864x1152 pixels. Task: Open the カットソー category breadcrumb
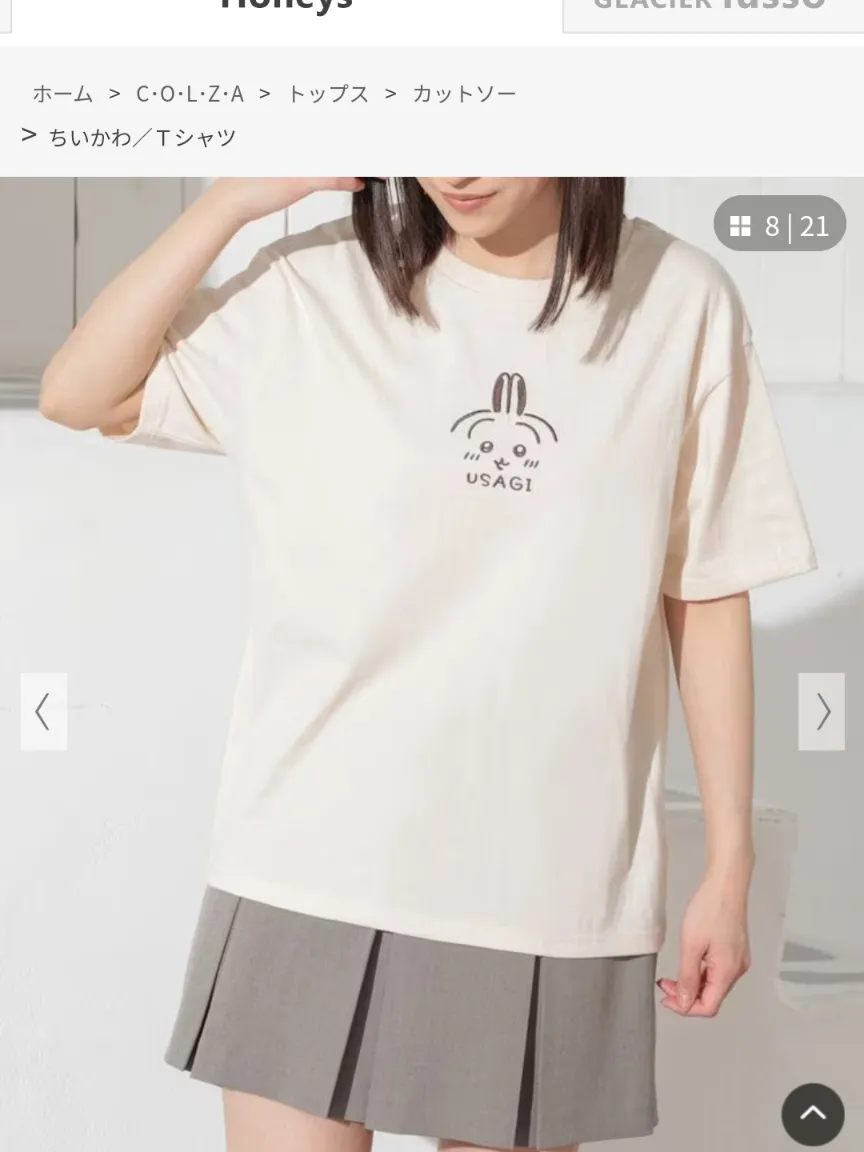point(464,94)
